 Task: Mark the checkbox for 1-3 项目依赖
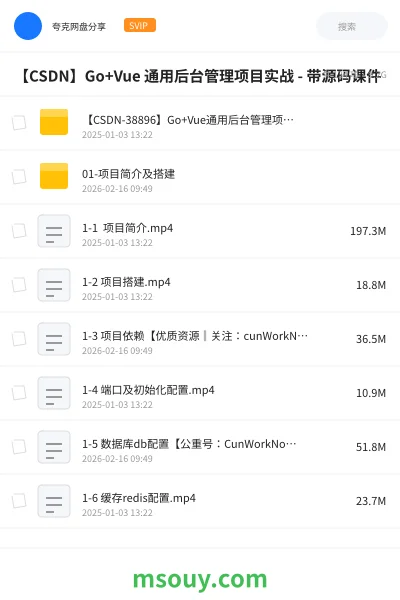pyautogui.click(x=19, y=339)
